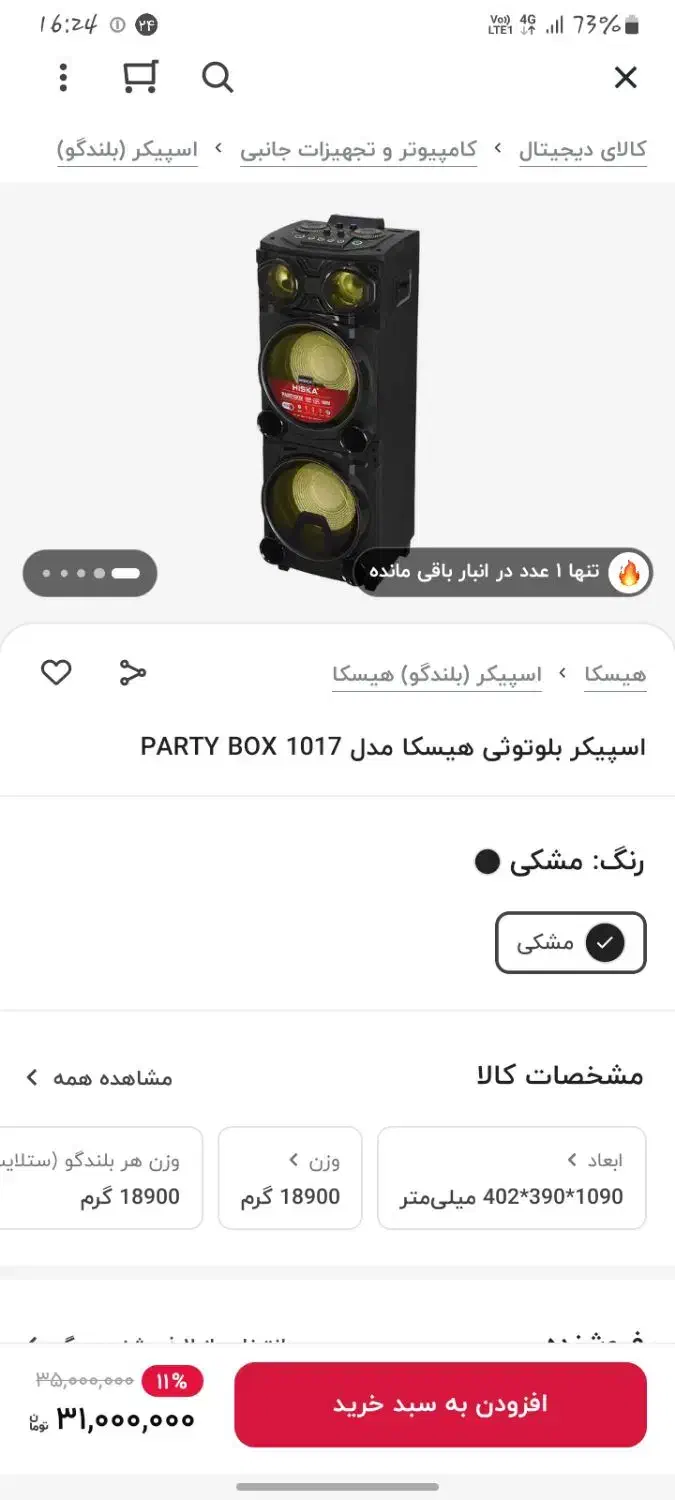Screen dimensions: 675x1500
Task: Open the speaker product image
Action: point(337,395)
